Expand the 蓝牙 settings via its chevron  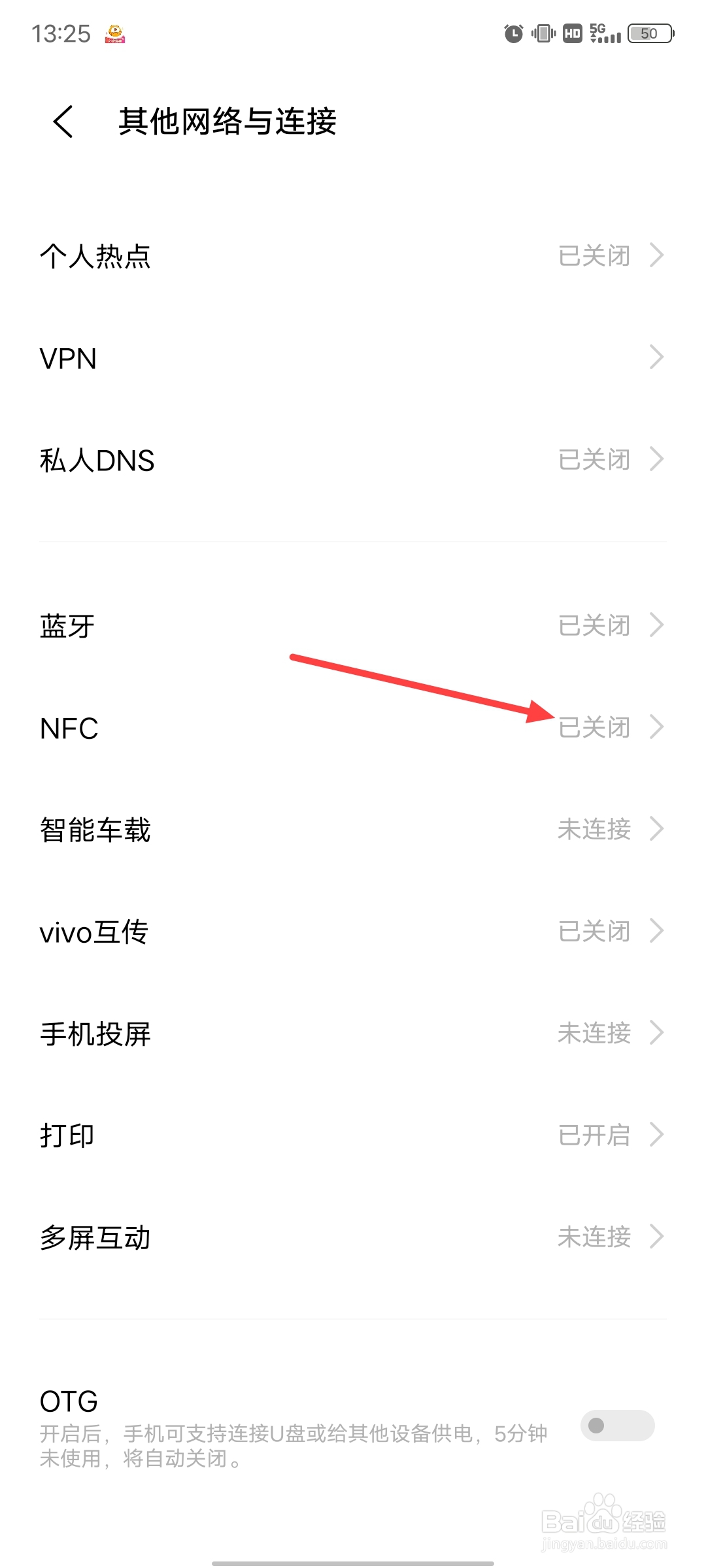coord(657,625)
